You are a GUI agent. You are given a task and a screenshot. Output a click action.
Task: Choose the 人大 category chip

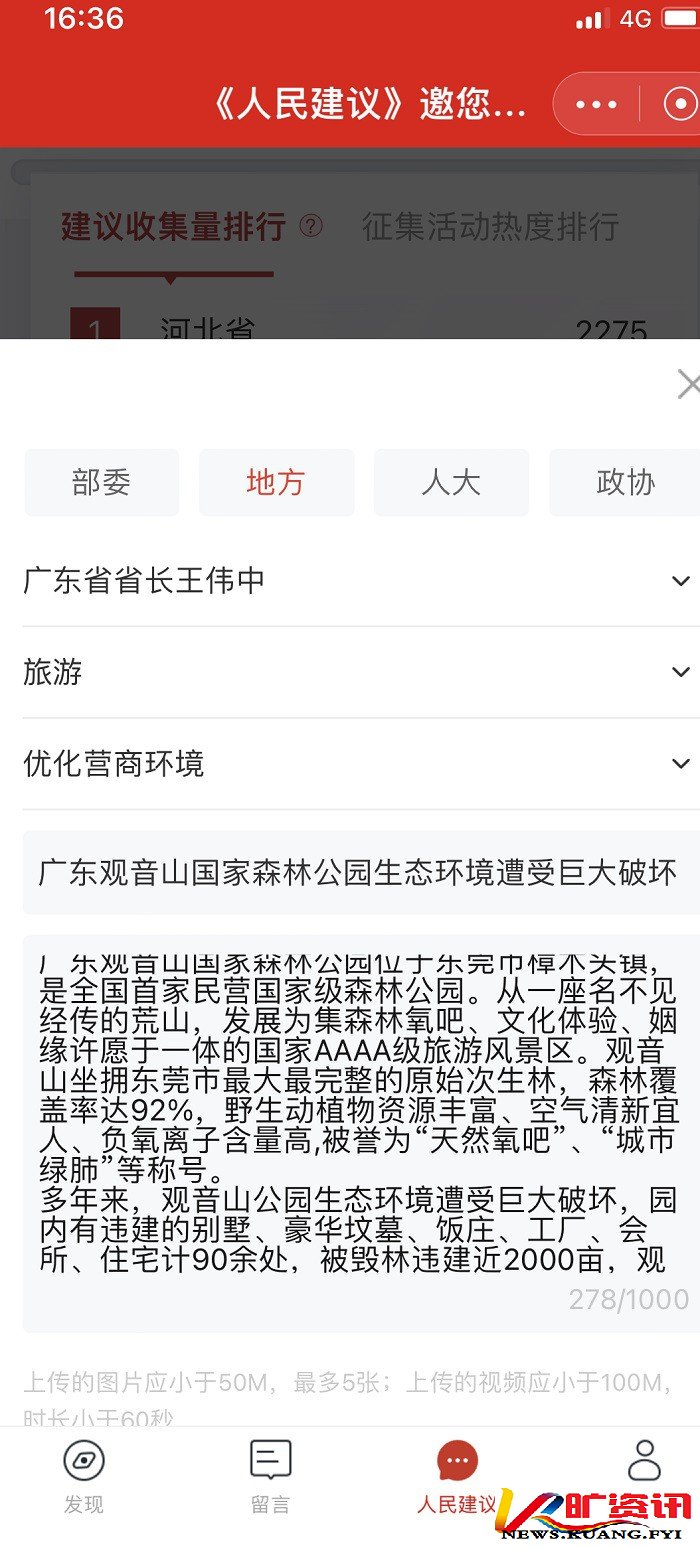pyautogui.click(x=451, y=482)
